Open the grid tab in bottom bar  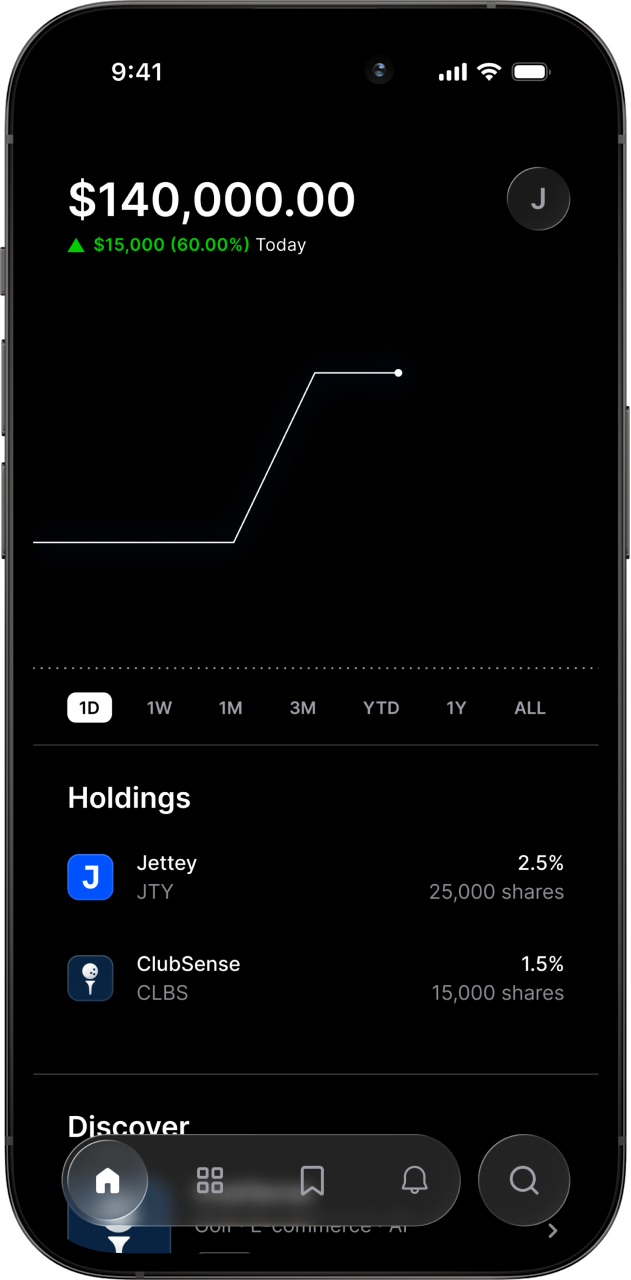click(x=210, y=1181)
